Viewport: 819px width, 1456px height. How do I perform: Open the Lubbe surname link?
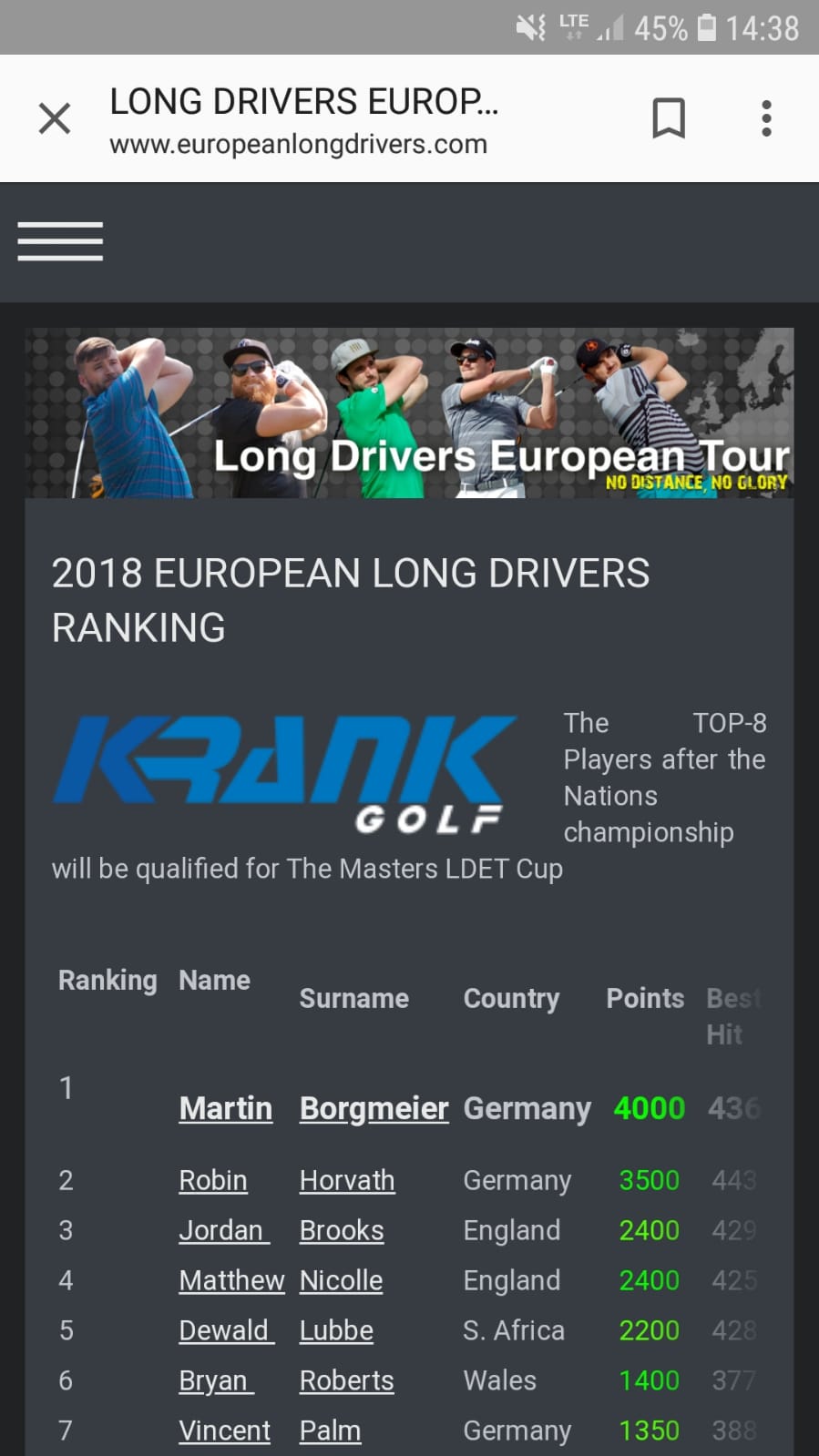tap(336, 1330)
